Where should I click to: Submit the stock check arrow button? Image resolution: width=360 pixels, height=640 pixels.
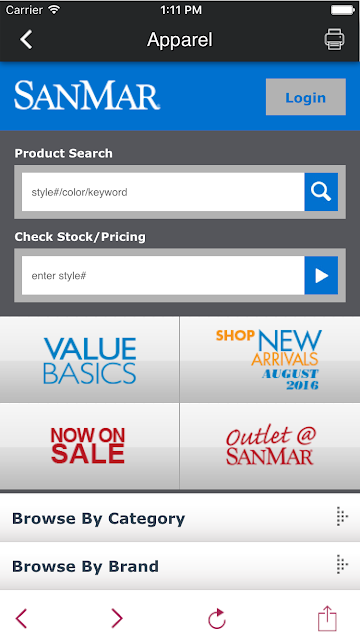click(x=321, y=276)
